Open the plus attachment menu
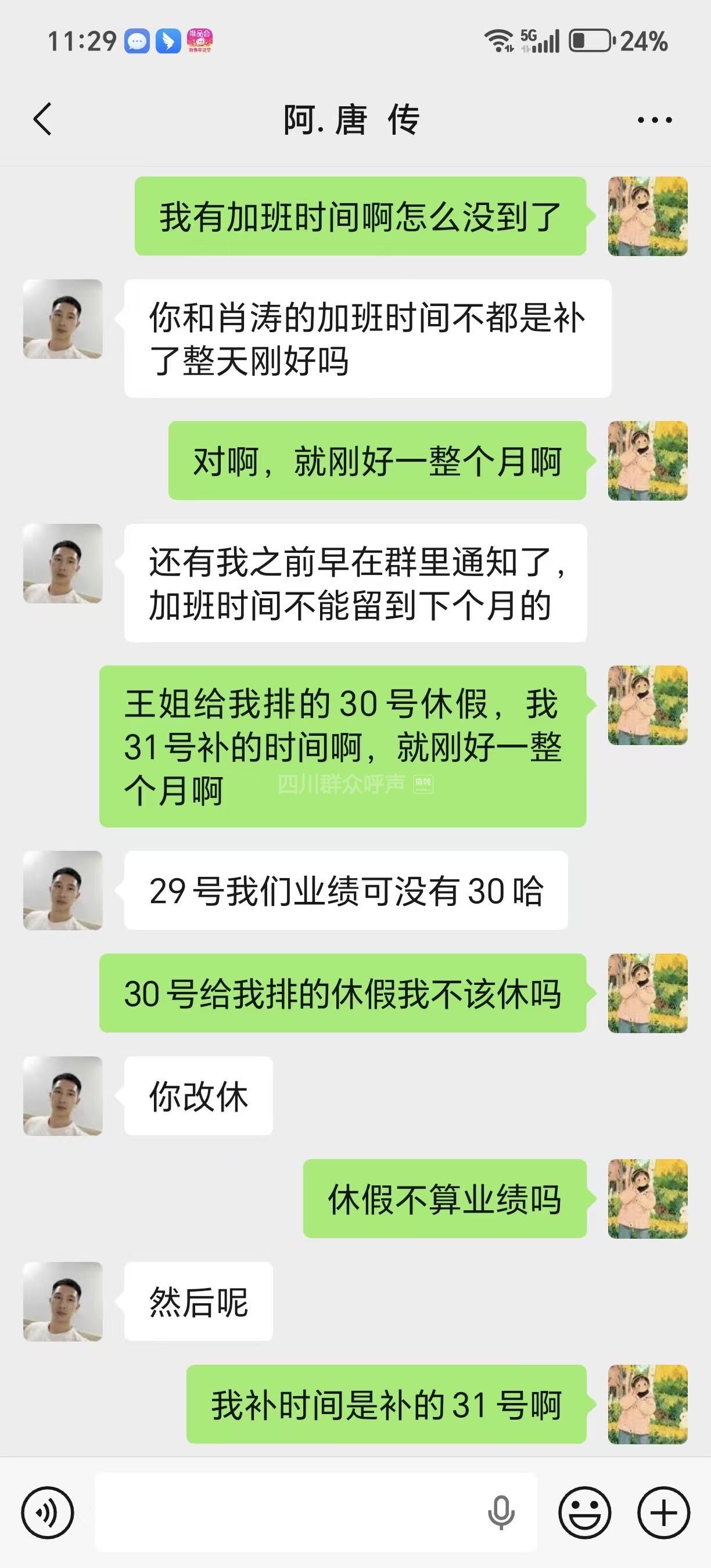Image resolution: width=711 pixels, height=1568 pixels. pyautogui.click(x=663, y=1513)
